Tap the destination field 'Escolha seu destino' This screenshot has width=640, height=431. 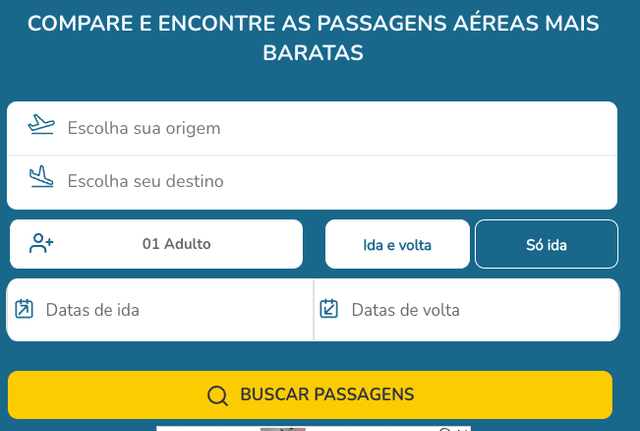[312, 182]
